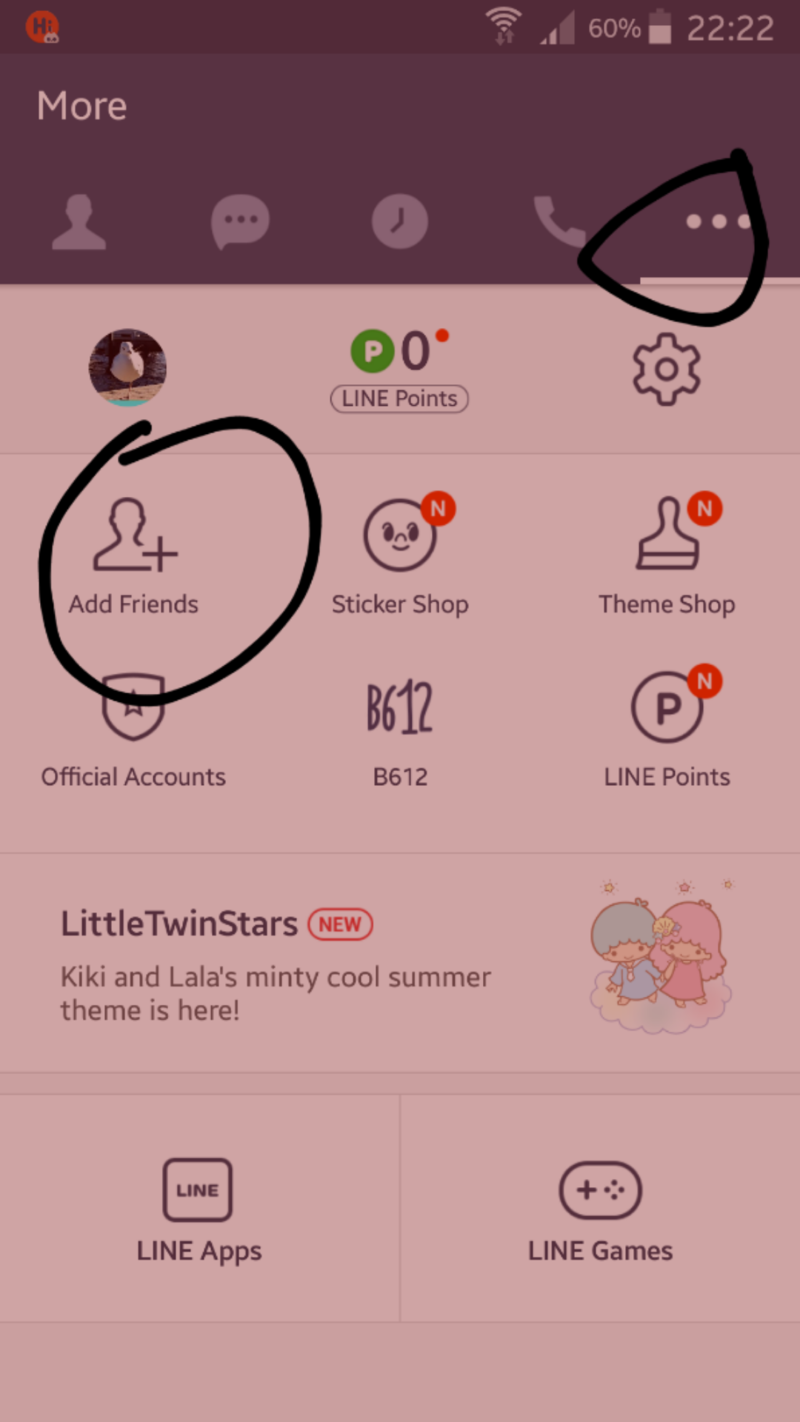Switch to the Friends tab
800x1422 pixels.
coord(78,222)
